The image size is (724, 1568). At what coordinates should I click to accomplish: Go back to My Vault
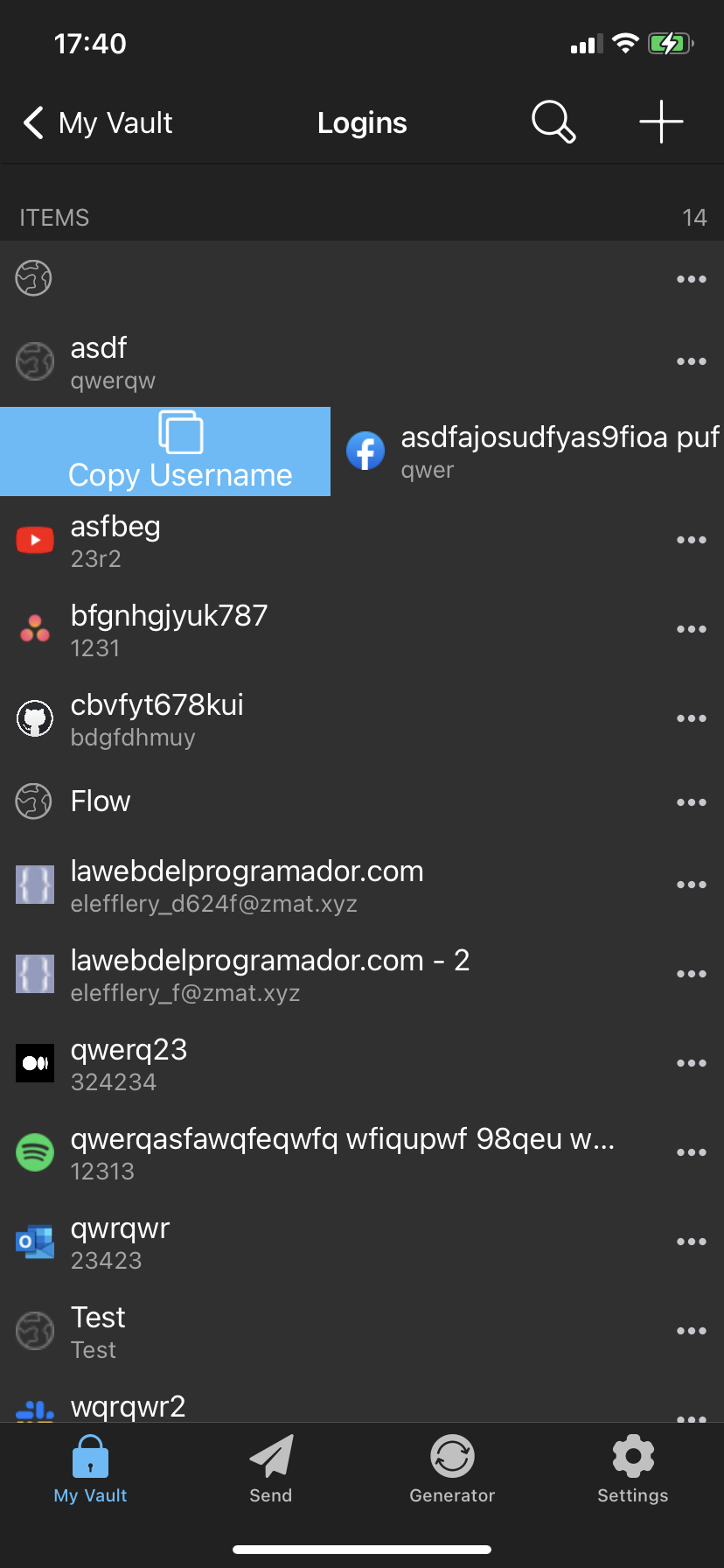(x=98, y=123)
